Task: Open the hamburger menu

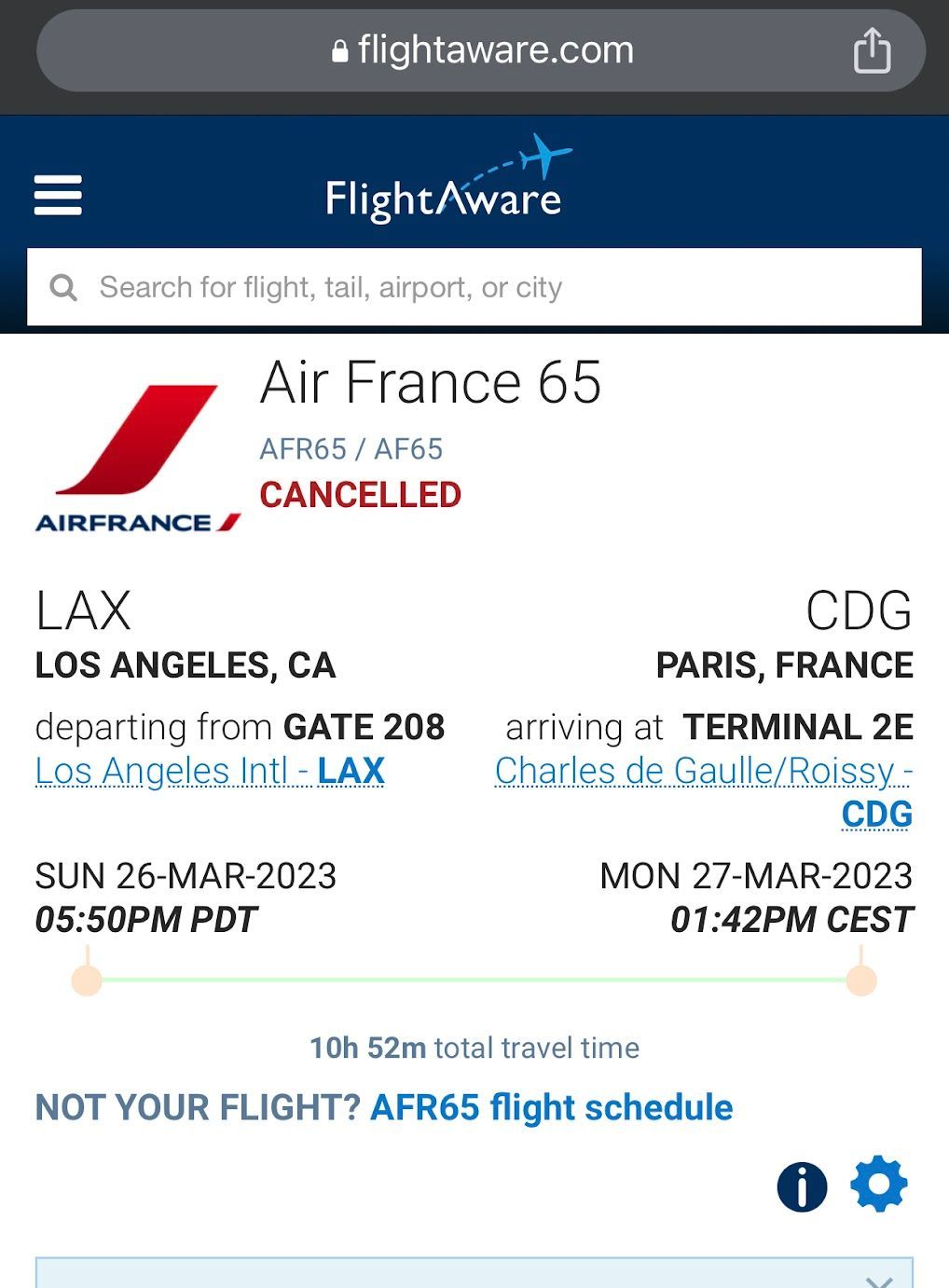Action: pyautogui.click(x=58, y=196)
